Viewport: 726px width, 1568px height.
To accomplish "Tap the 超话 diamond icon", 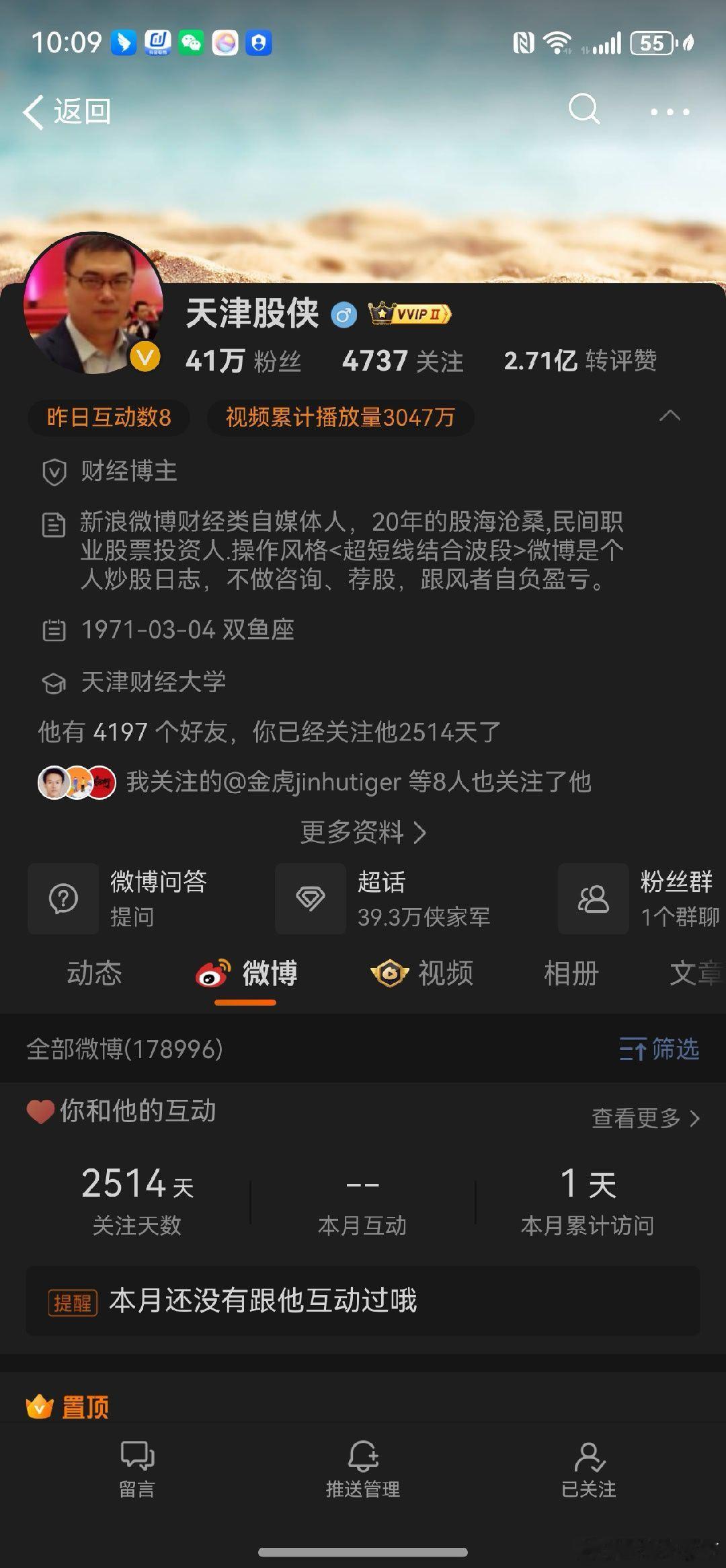I will point(311,899).
